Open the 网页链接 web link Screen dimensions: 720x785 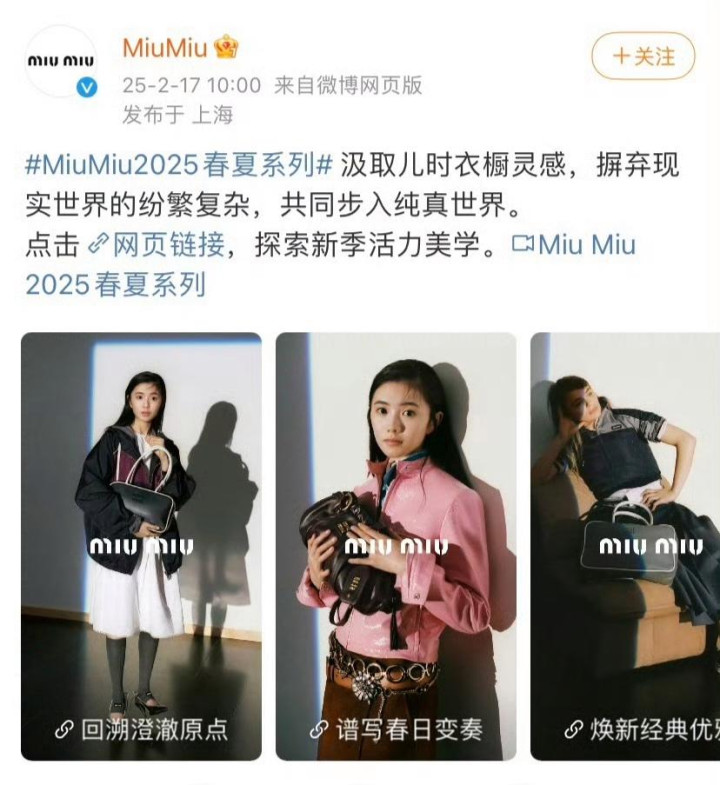click(157, 245)
